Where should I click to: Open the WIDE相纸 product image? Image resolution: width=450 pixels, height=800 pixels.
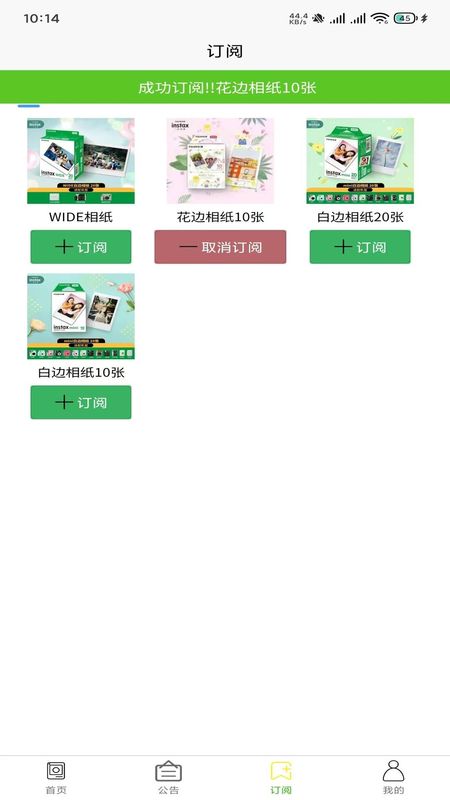[x=81, y=161]
